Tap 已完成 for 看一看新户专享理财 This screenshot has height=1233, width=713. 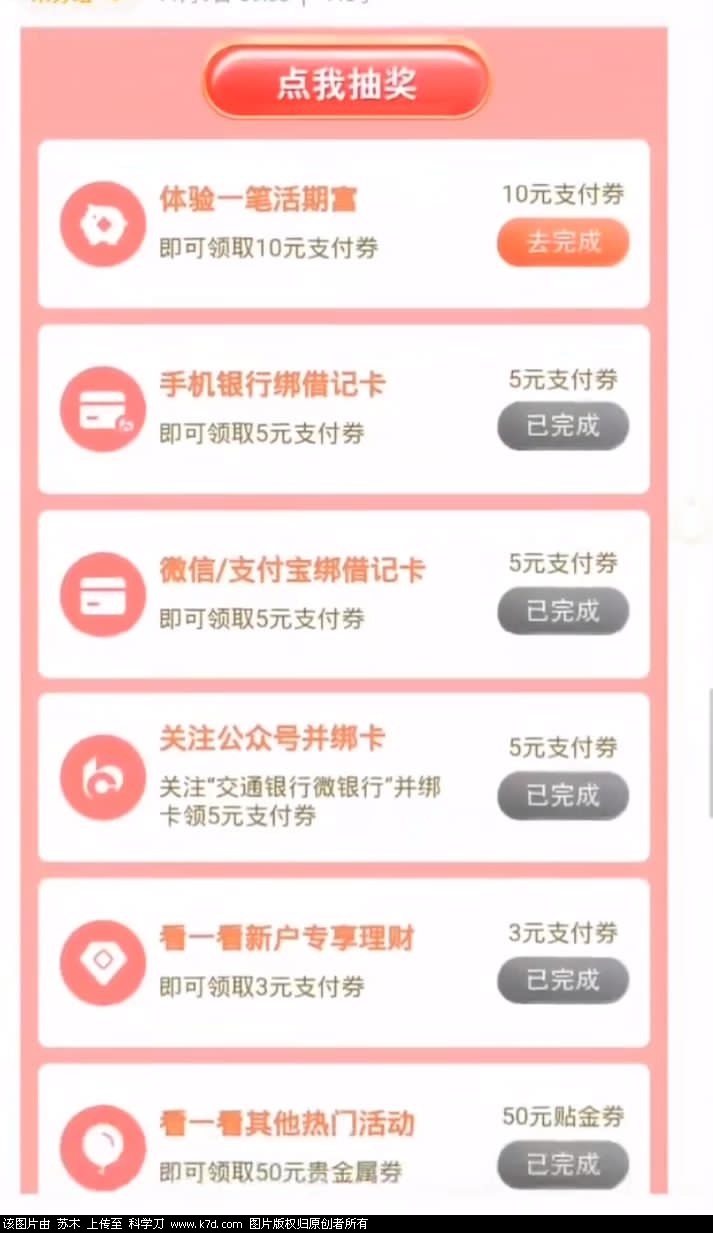[563, 980]
